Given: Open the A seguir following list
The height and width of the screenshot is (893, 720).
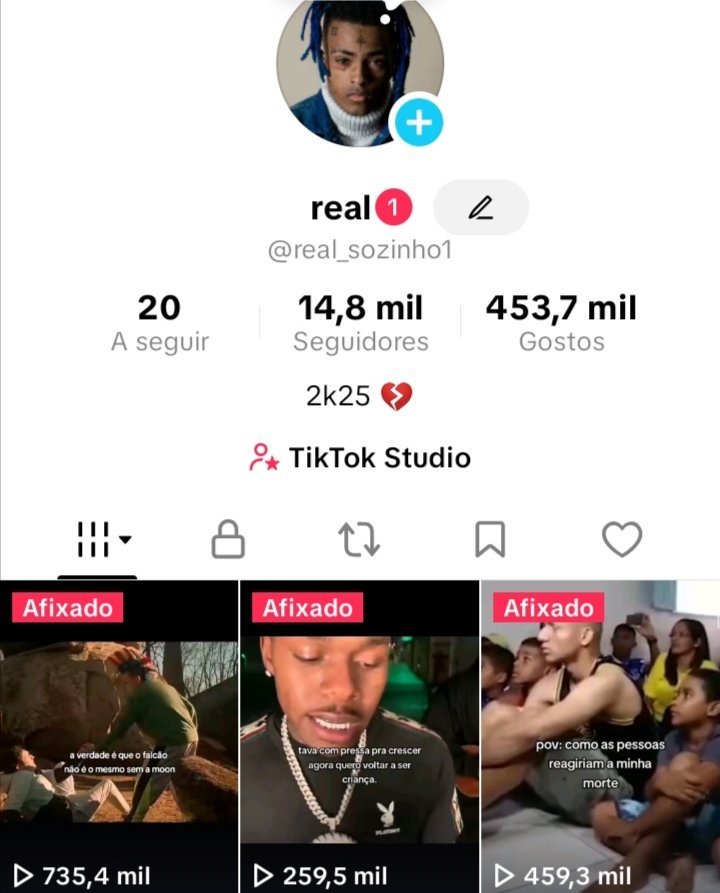Looking at the screenshot, I should [160, 323].
